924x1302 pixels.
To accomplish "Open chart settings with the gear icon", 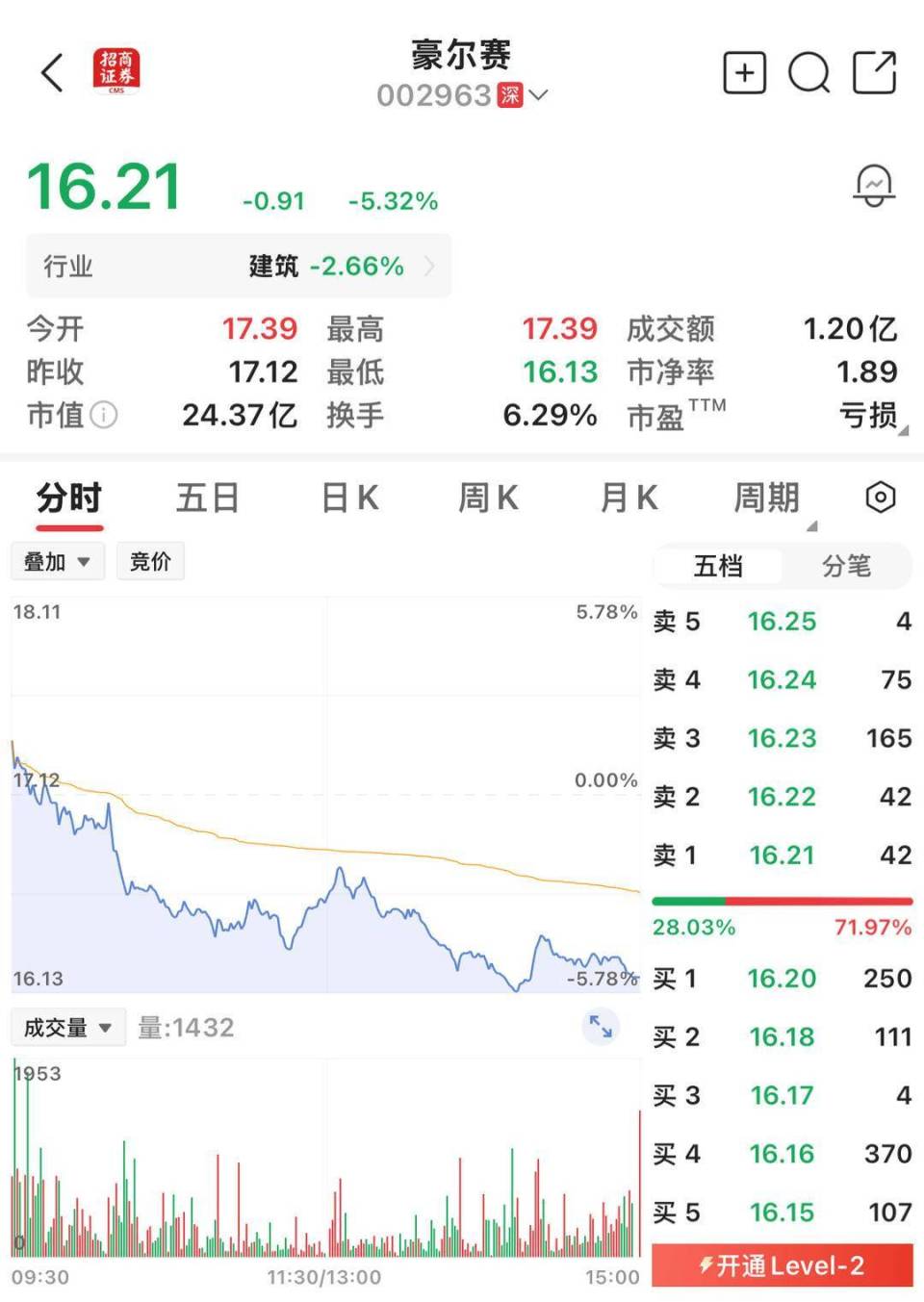I will 881,498.
